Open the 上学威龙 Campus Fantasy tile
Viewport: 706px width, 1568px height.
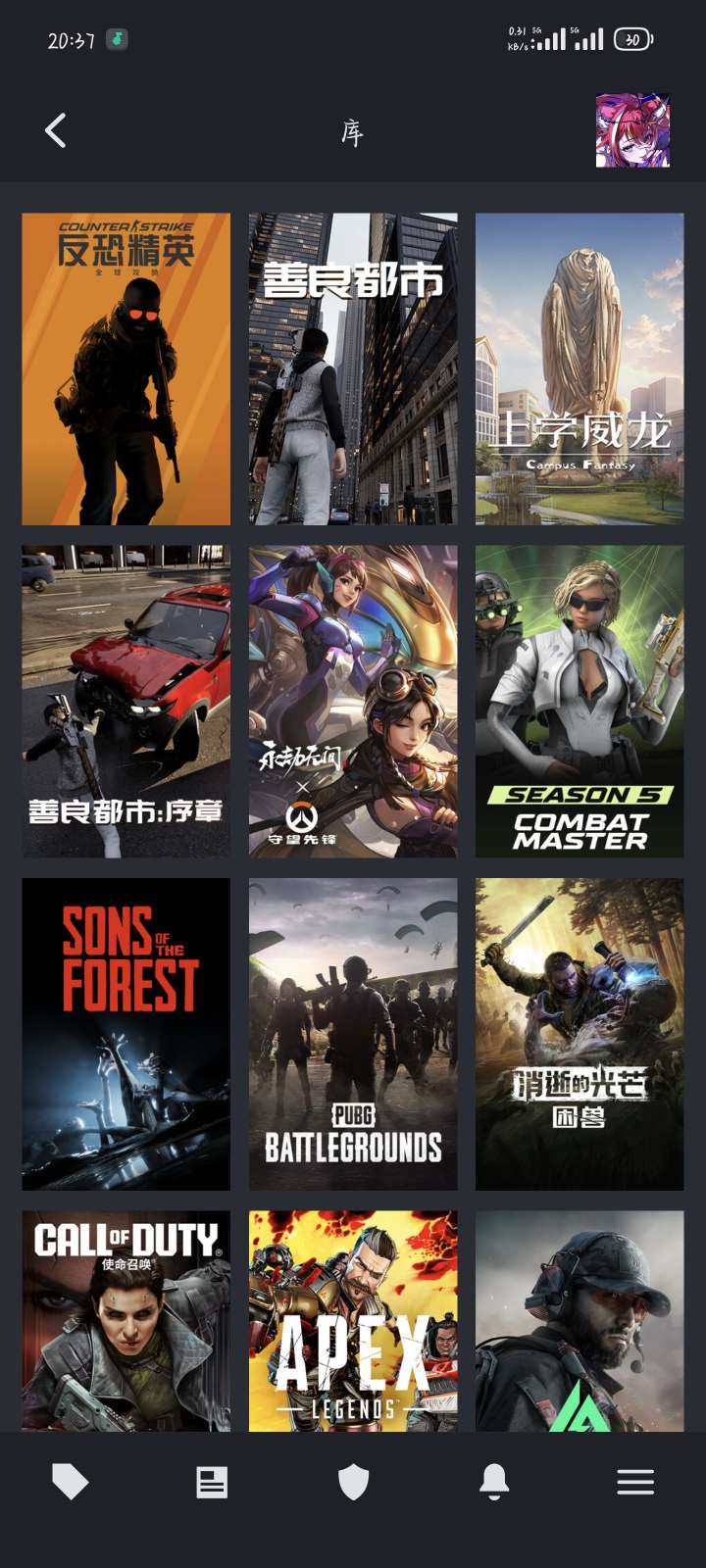[x=580, y=368]
